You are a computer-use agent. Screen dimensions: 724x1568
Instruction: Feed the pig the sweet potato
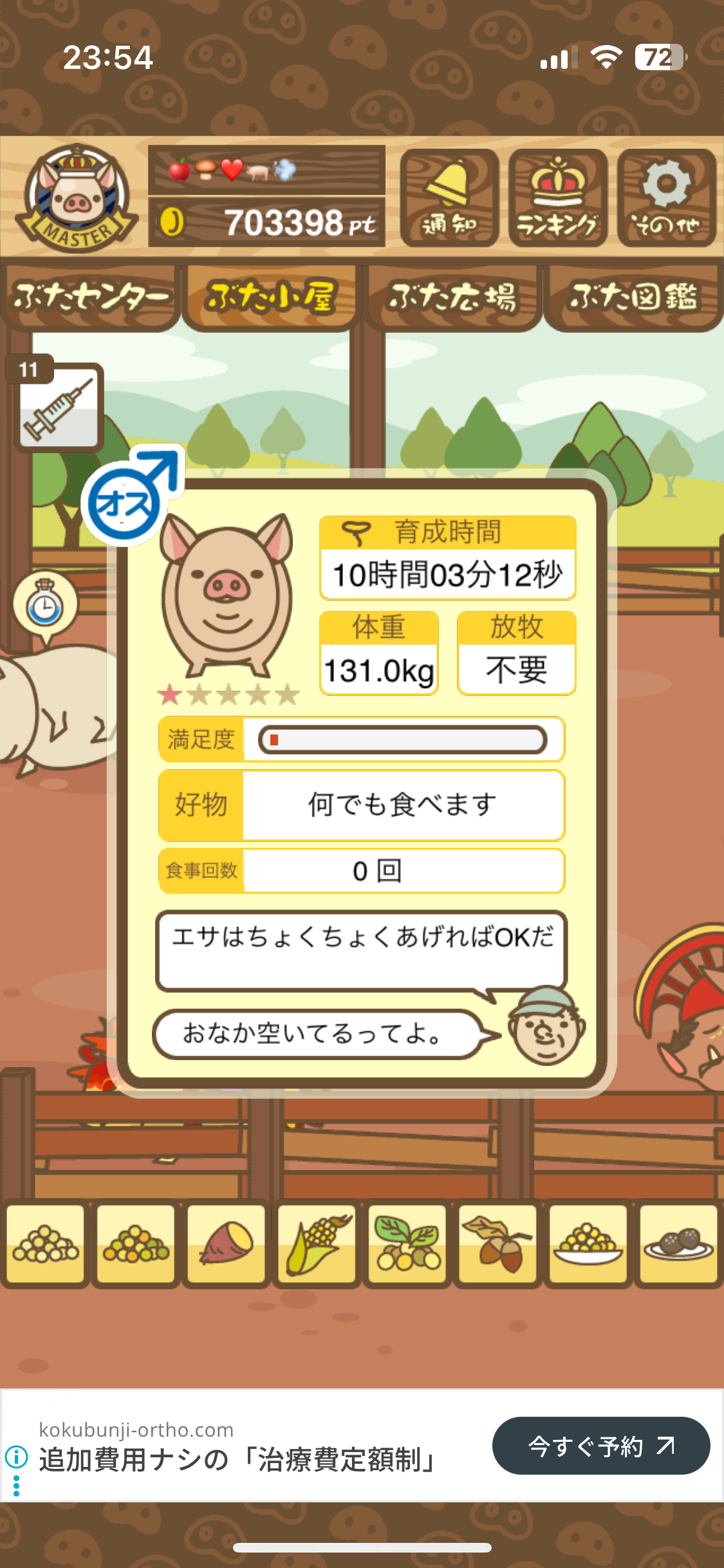227,1244
